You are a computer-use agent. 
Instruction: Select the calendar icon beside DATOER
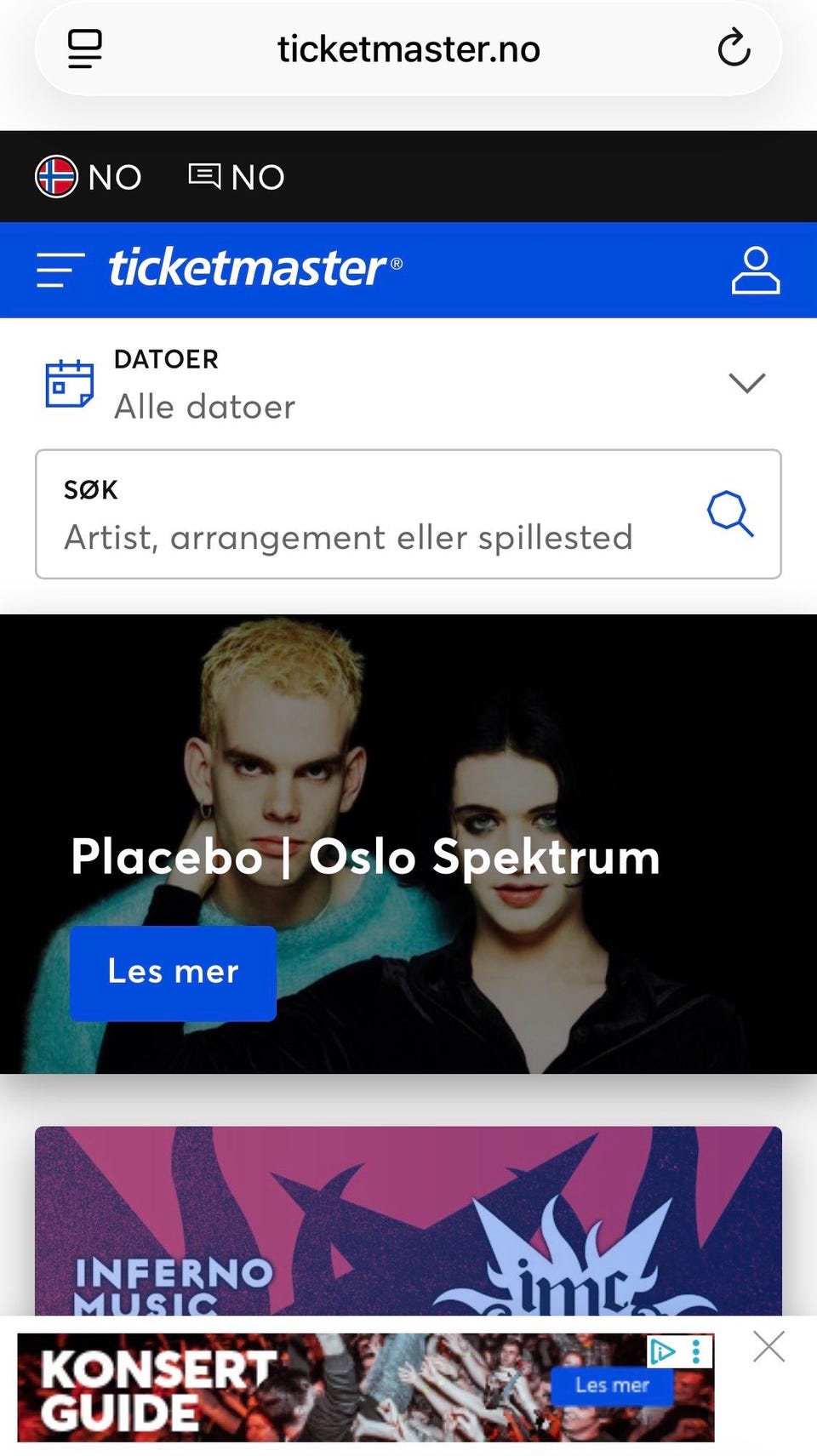69,385
